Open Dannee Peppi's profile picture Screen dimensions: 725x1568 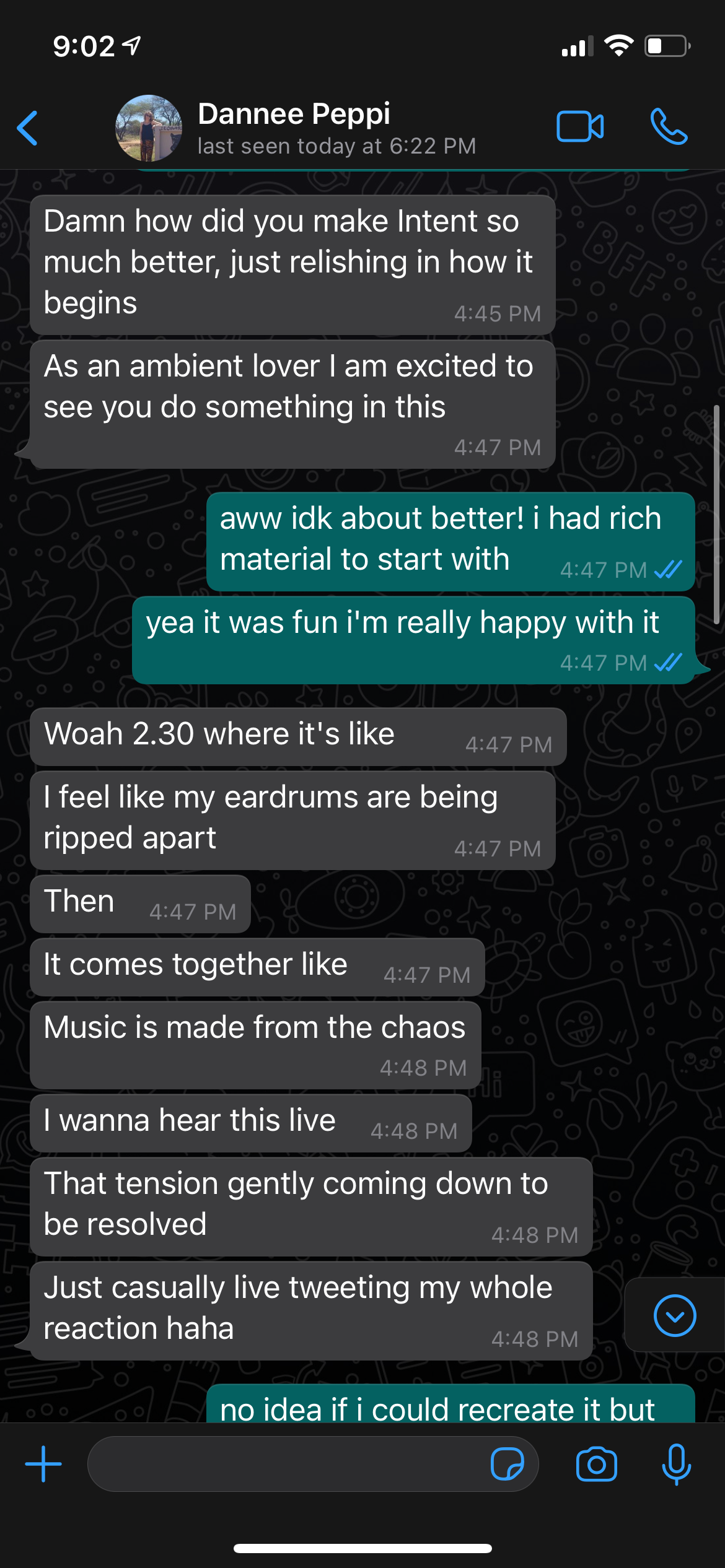pos(149,128)
